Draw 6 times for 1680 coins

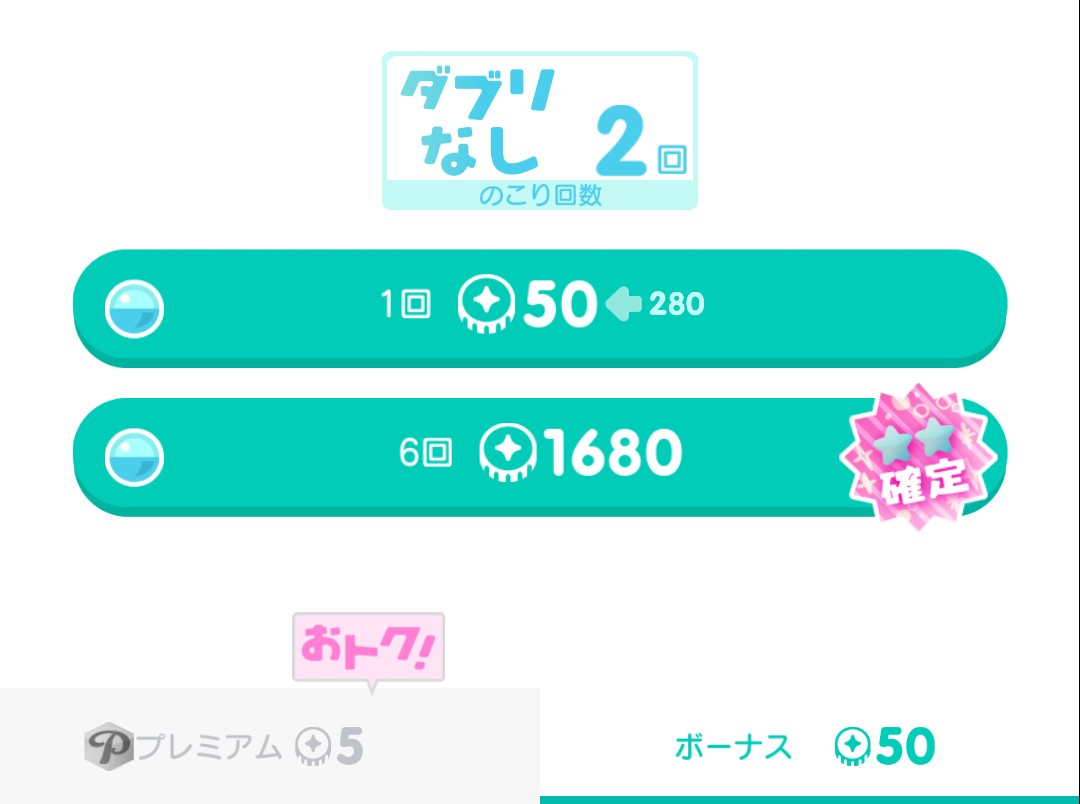pyautogui.click(x=540, y=456)
